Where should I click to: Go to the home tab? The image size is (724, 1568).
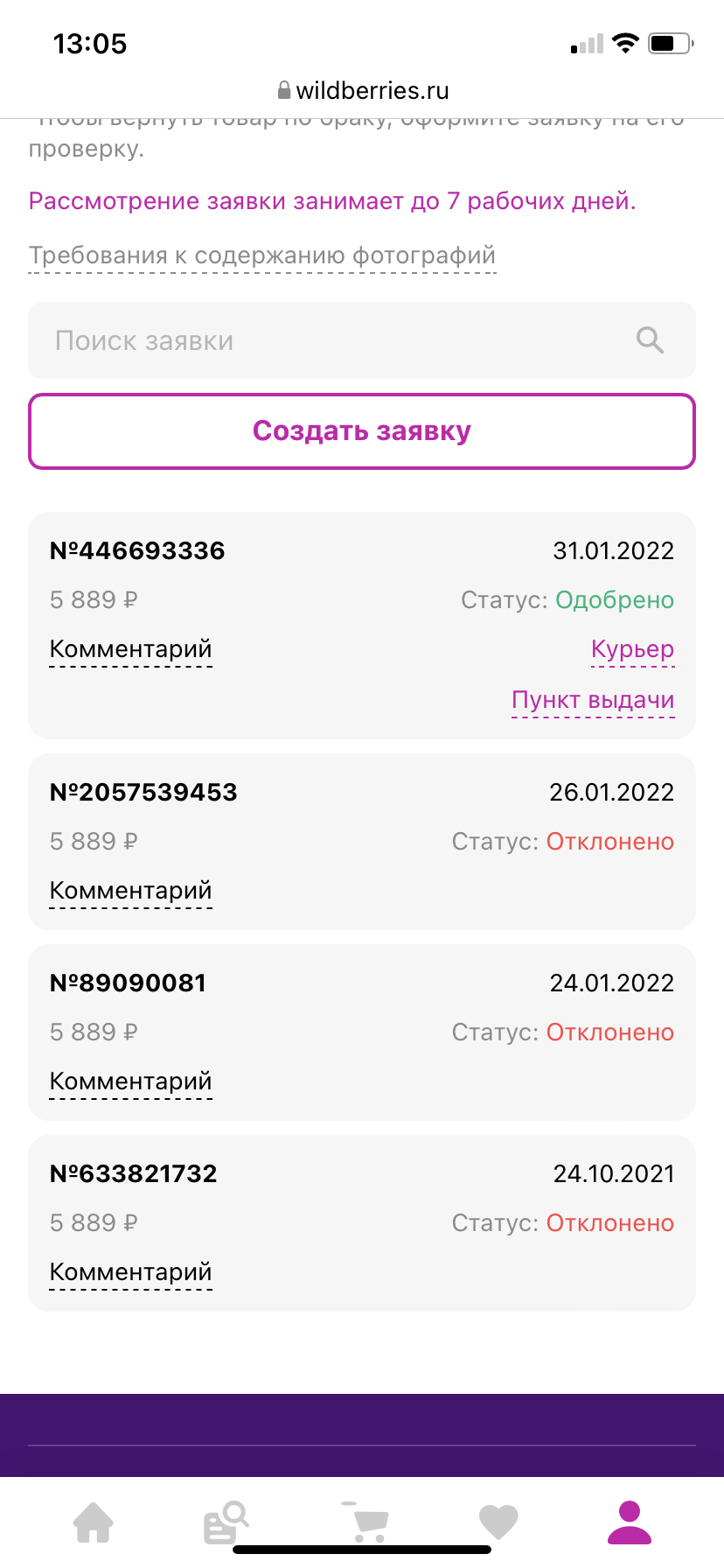coord(94,1522)
